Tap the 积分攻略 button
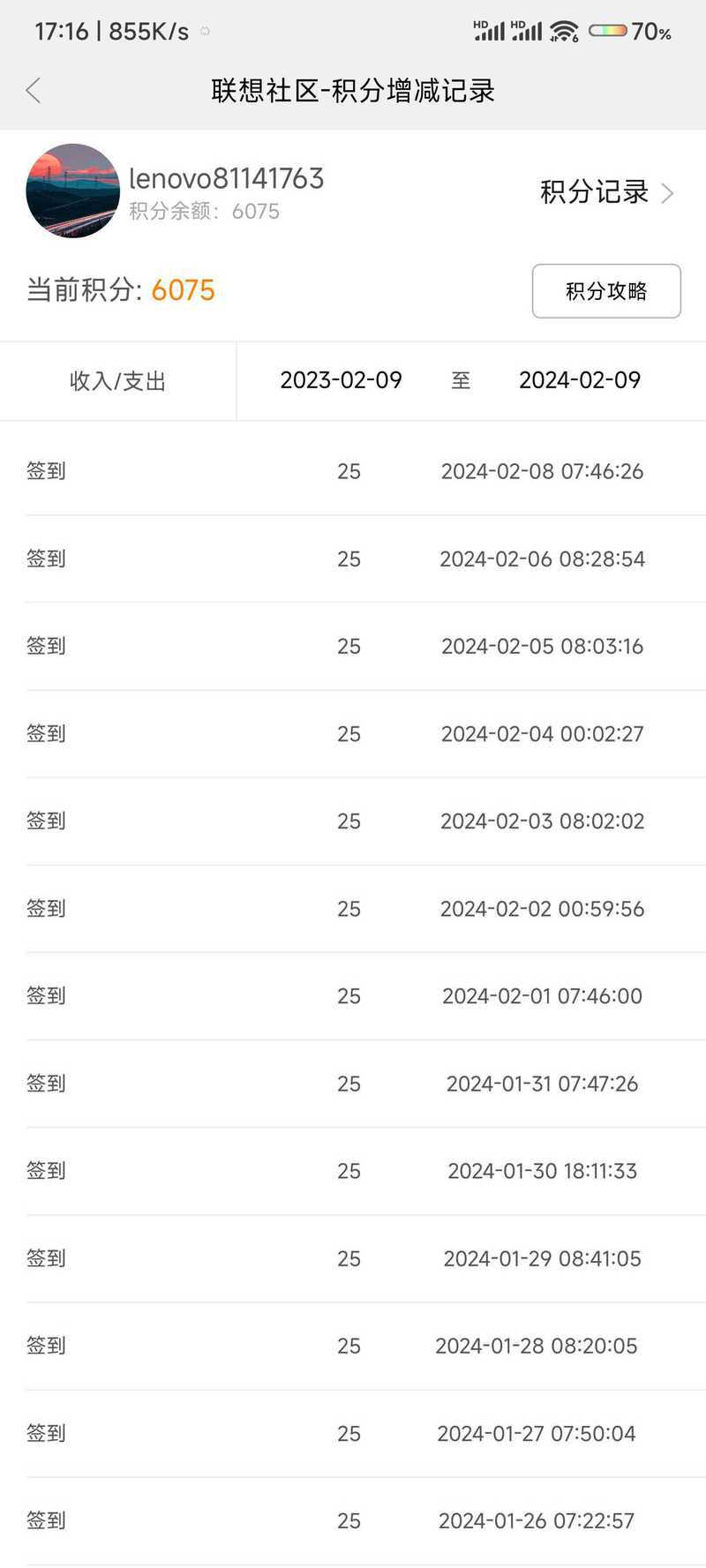 coord(606,291)
